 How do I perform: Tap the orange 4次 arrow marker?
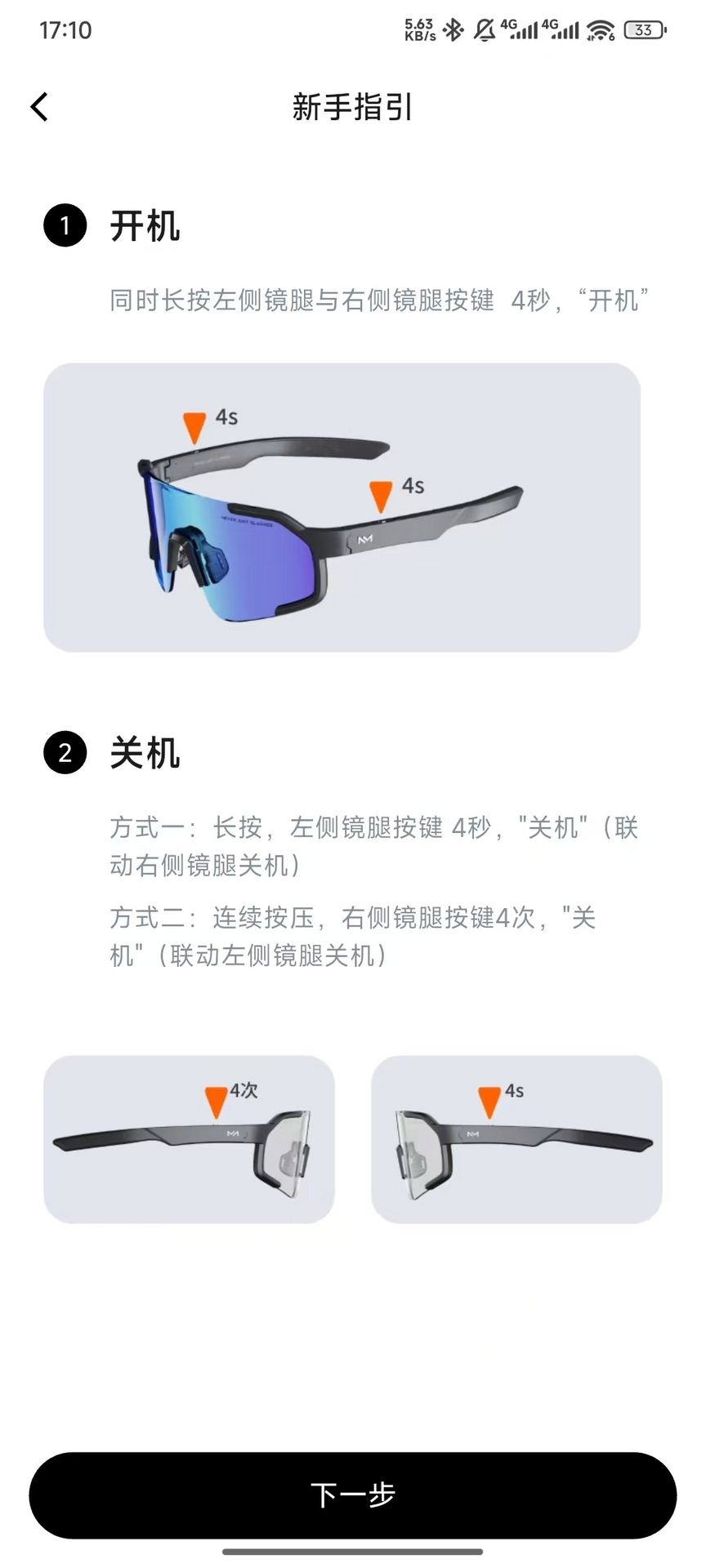tap(216, 1101)
